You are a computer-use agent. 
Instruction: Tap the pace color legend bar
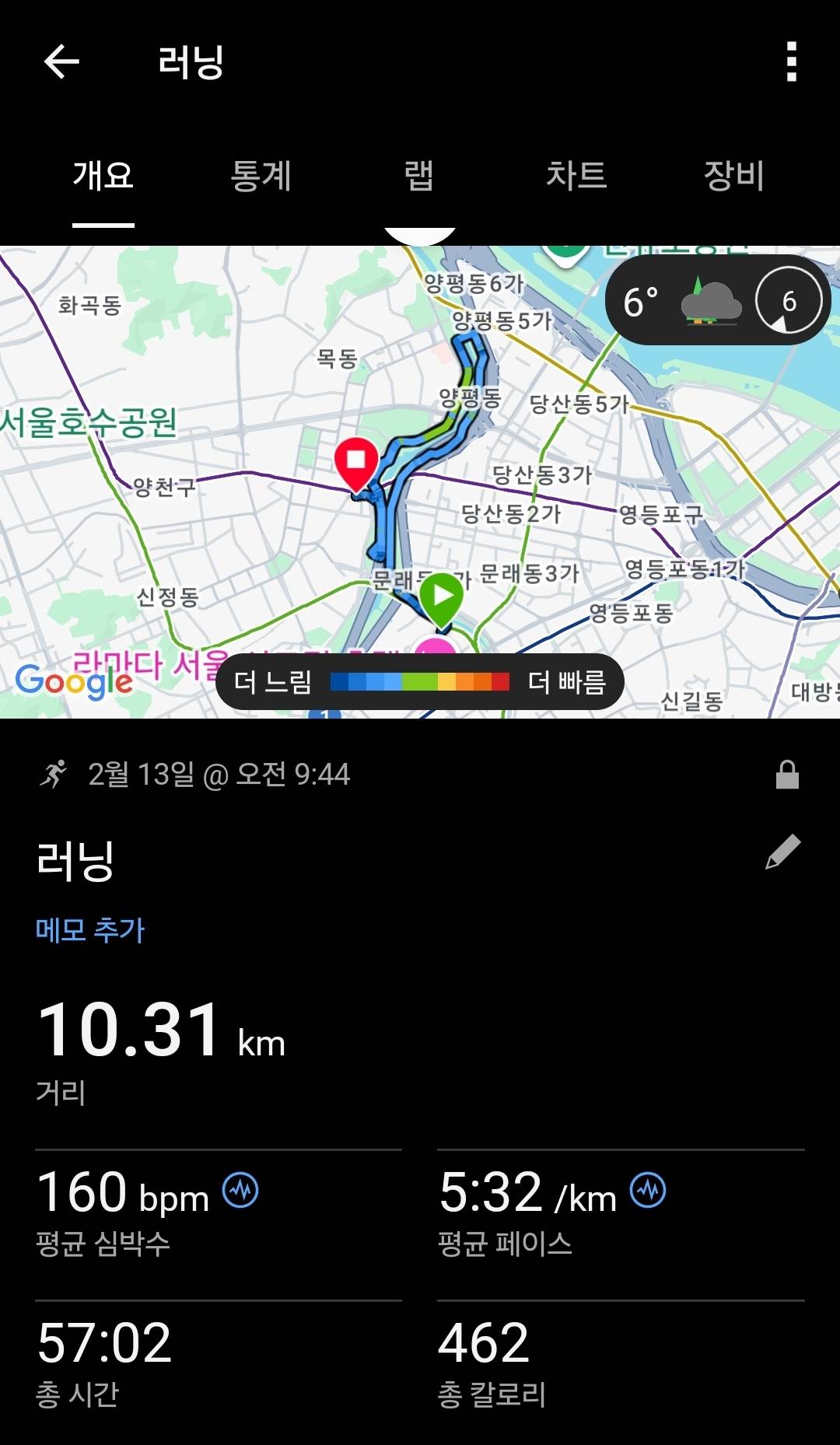[x=420, y=680]
